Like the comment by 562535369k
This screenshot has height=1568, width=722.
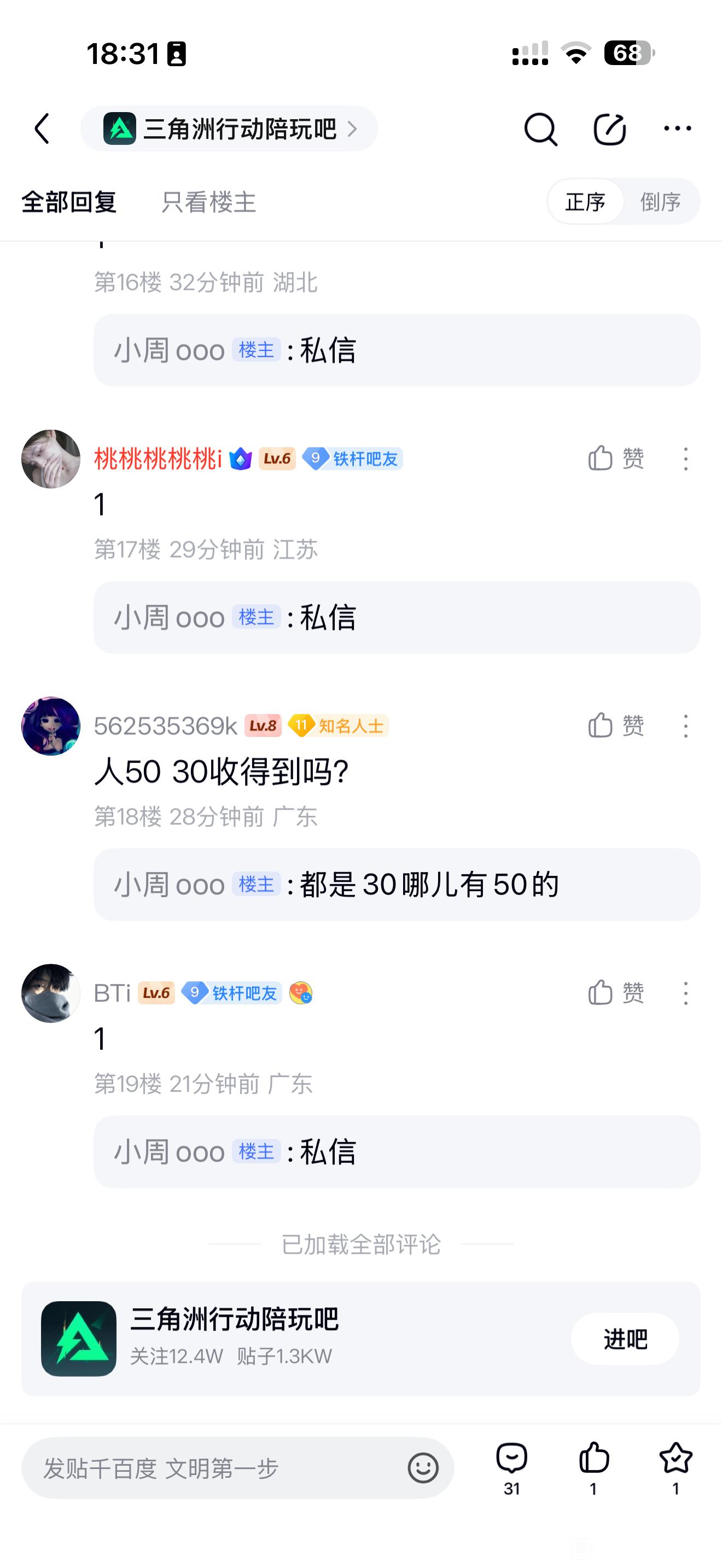615,726
